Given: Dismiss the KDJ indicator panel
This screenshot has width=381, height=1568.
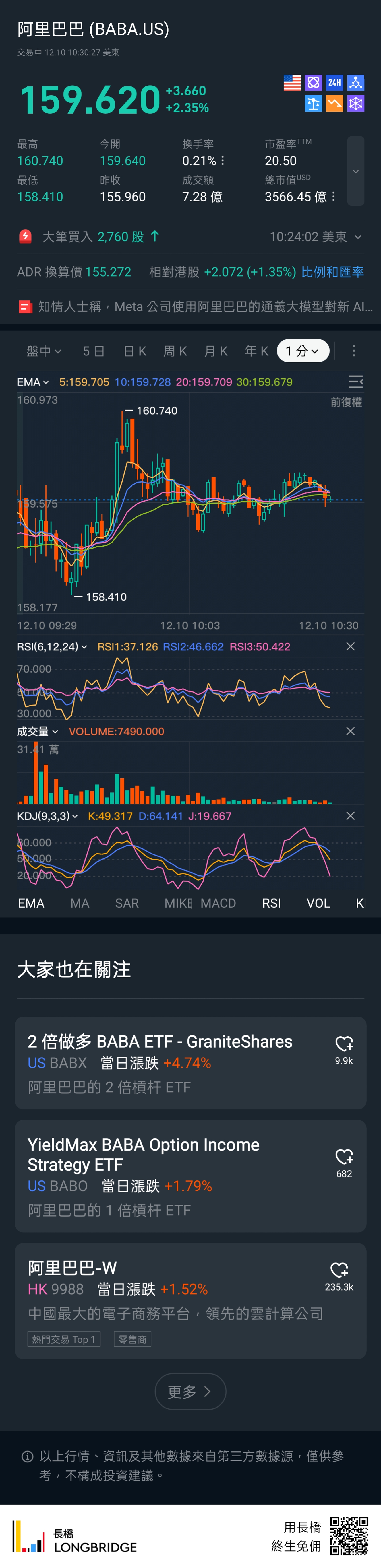Looking at the screenshot, I should point(351,816).
